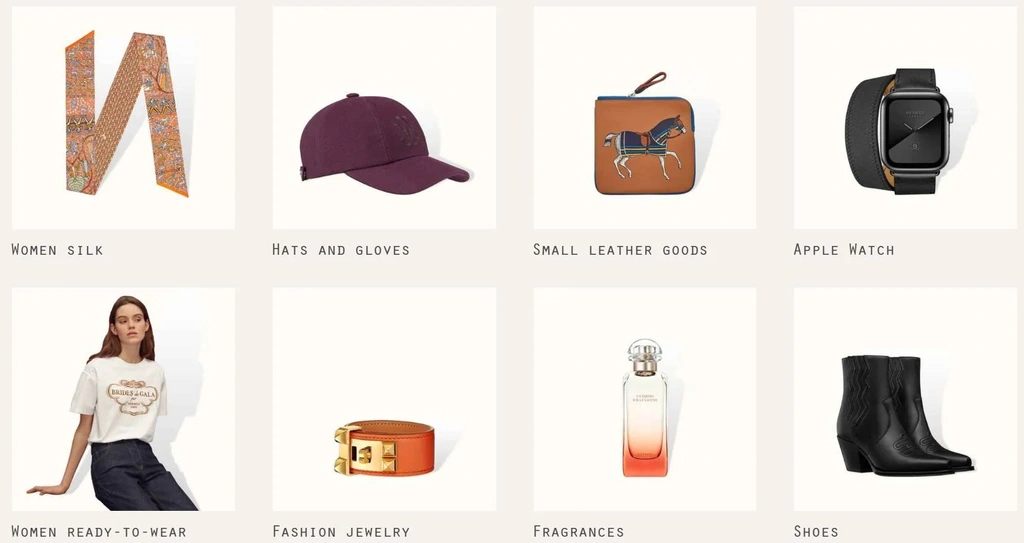Screen dimensions: 1024x543
Task: Go to the Fragrances category
Action: (645, 399)
